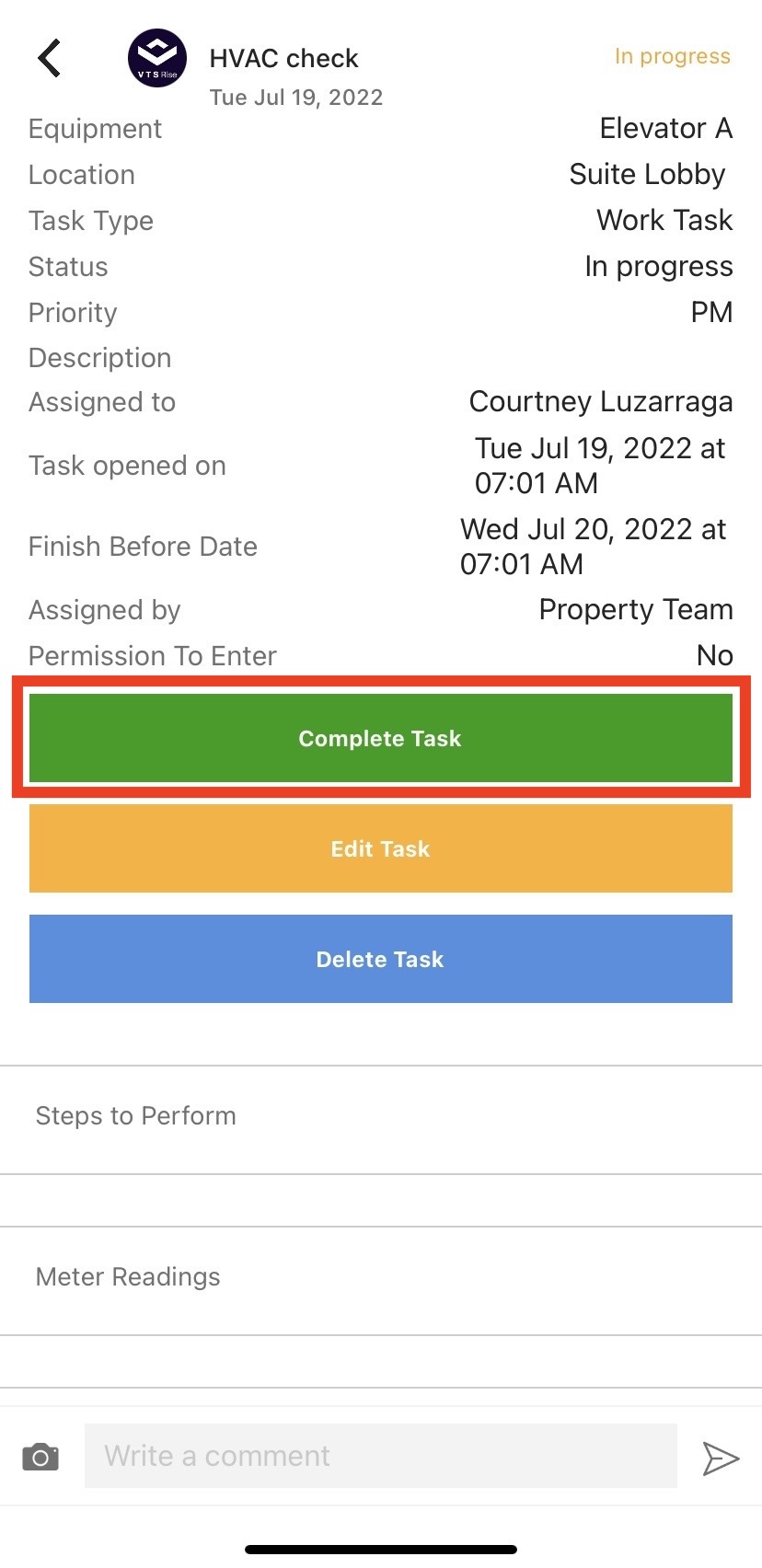Screen dimensions: 762x1568
Task: Open Edit Task
Action: click(x=381, y=848)
